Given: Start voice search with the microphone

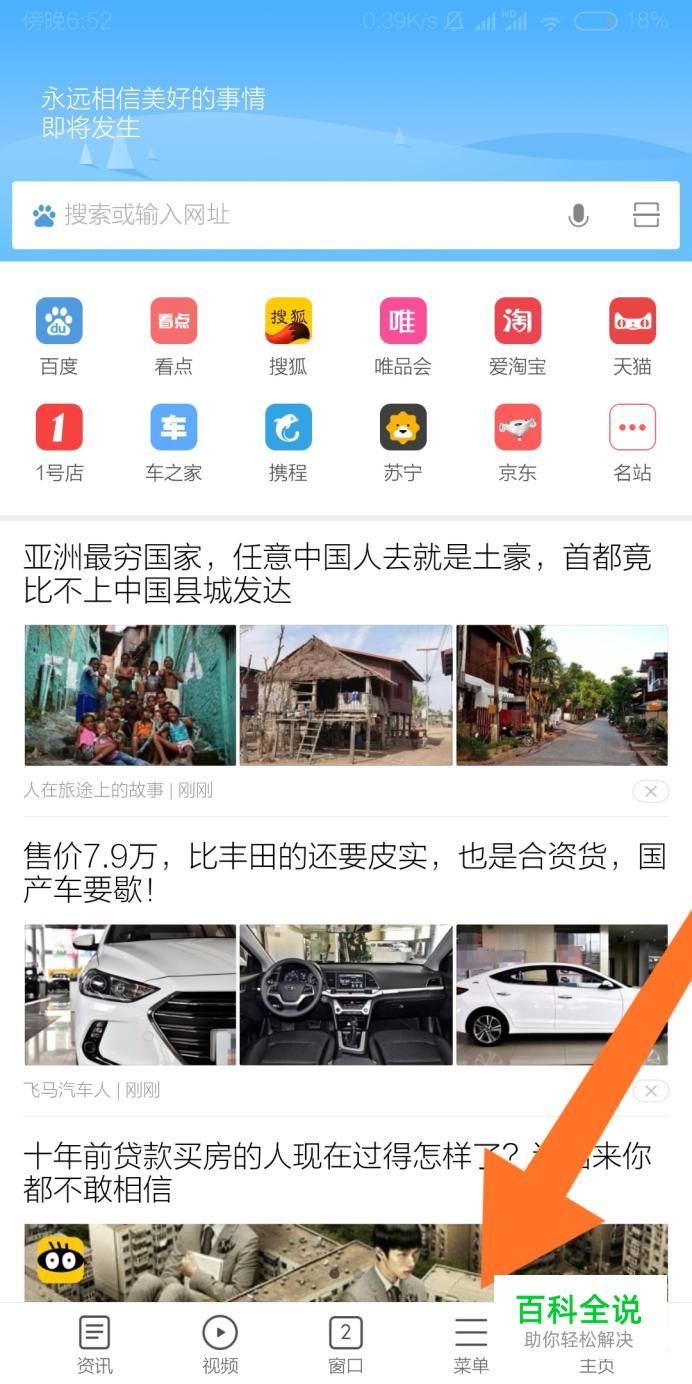Looking at the screenshot, I should [x=578, y=215].
